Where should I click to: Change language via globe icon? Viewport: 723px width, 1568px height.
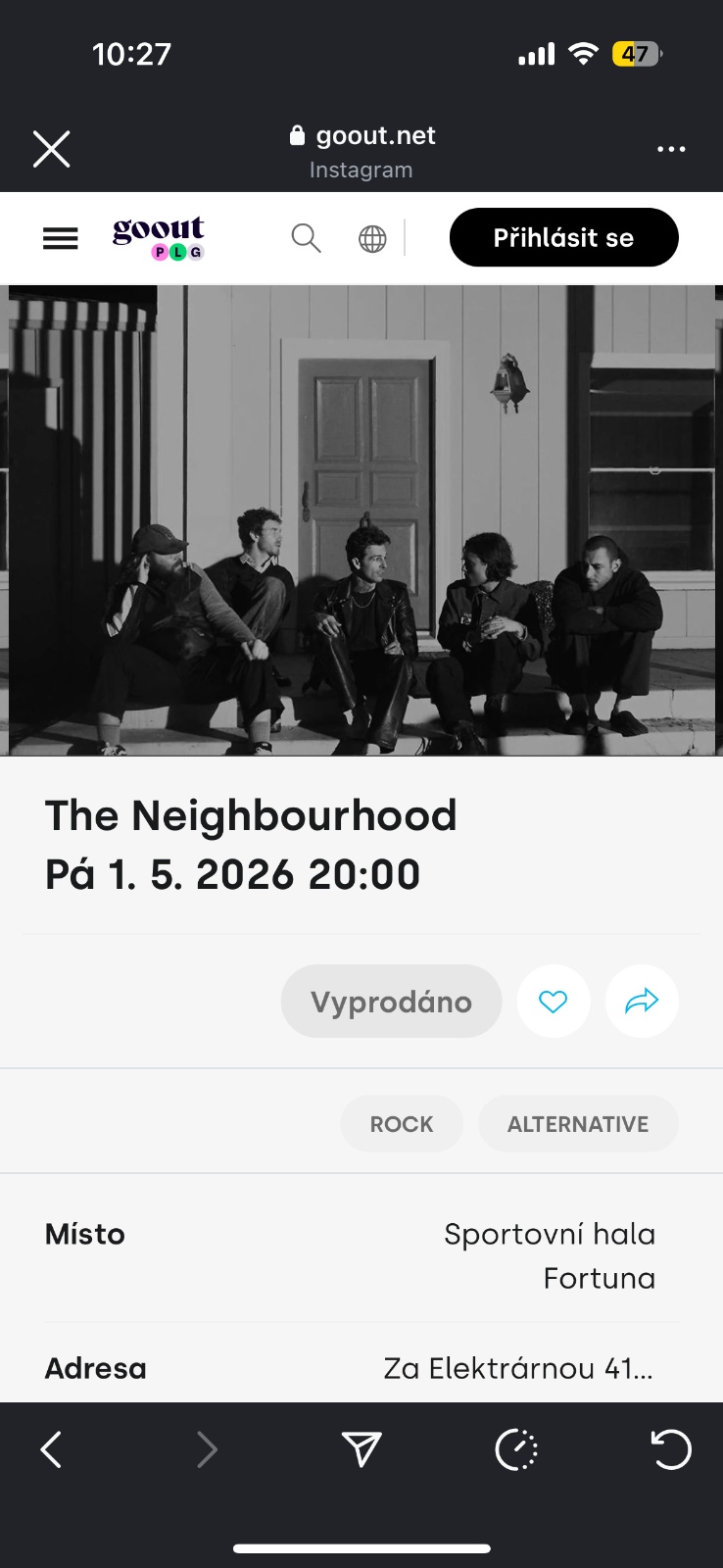[x=372, y=238]
